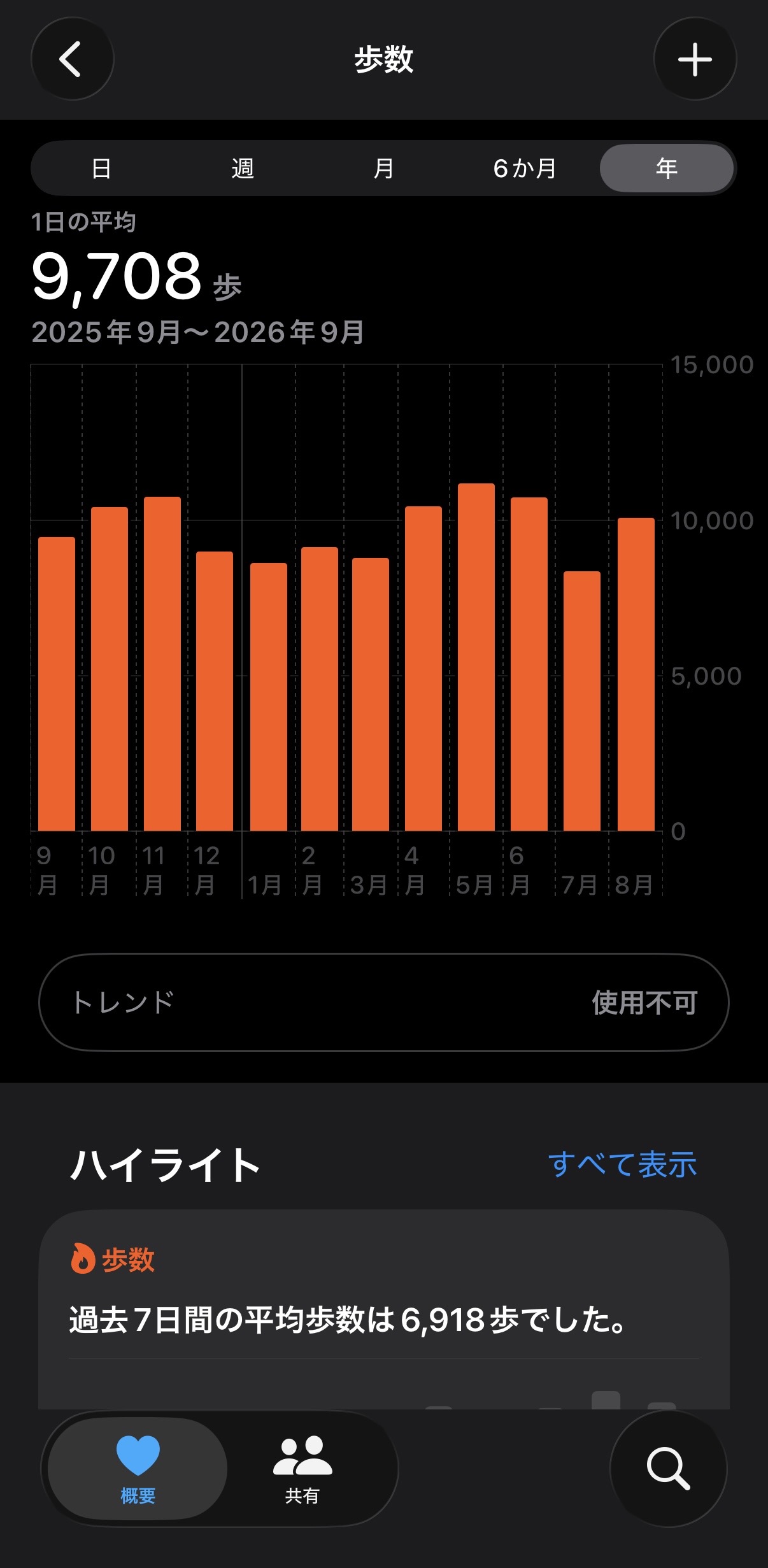This screenshot has width=768, height=1568.
Task: Add step data with the plus button
Action: coord(695,59)
